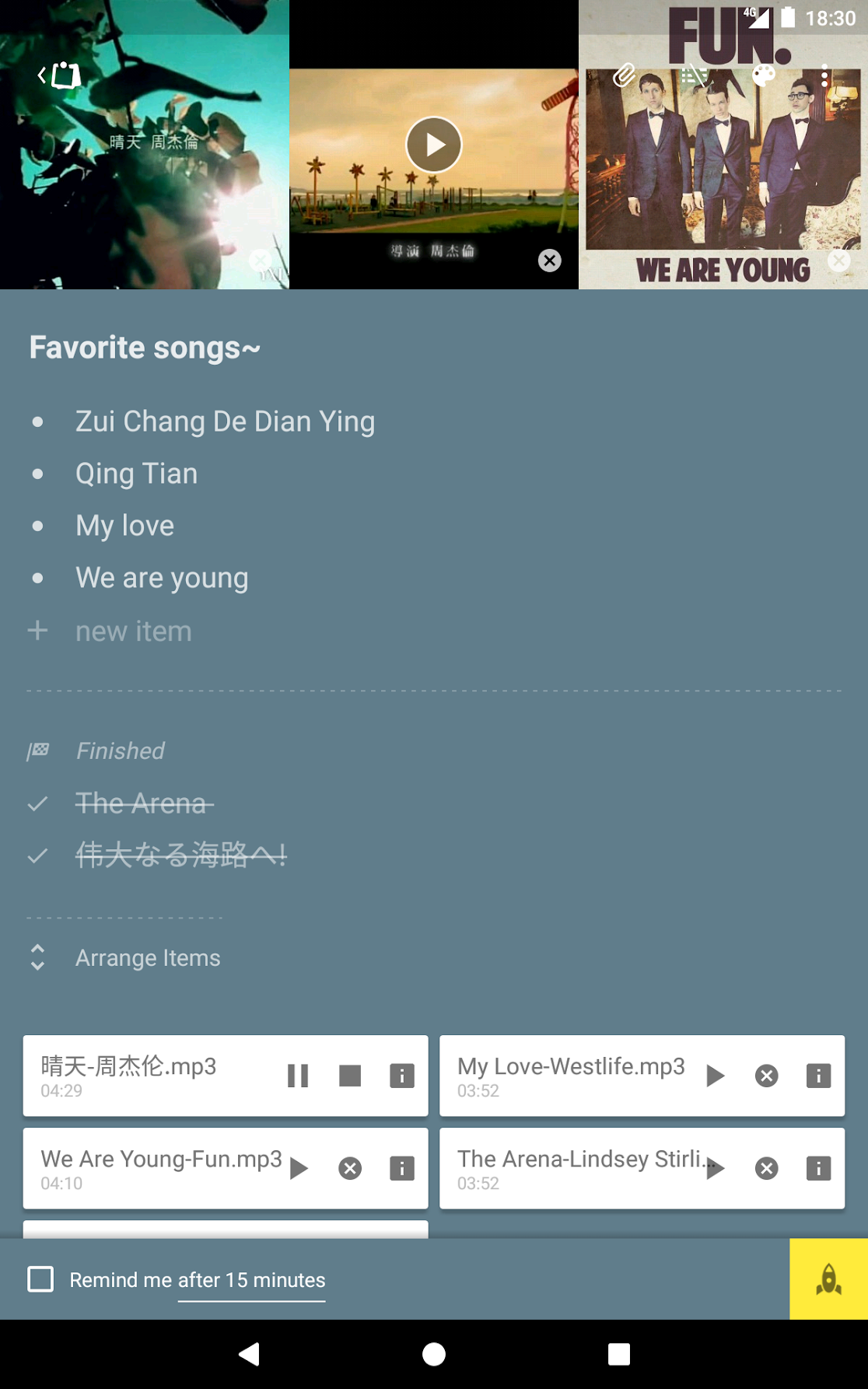Remove the middle video attachment

click(x=550, y=261)
